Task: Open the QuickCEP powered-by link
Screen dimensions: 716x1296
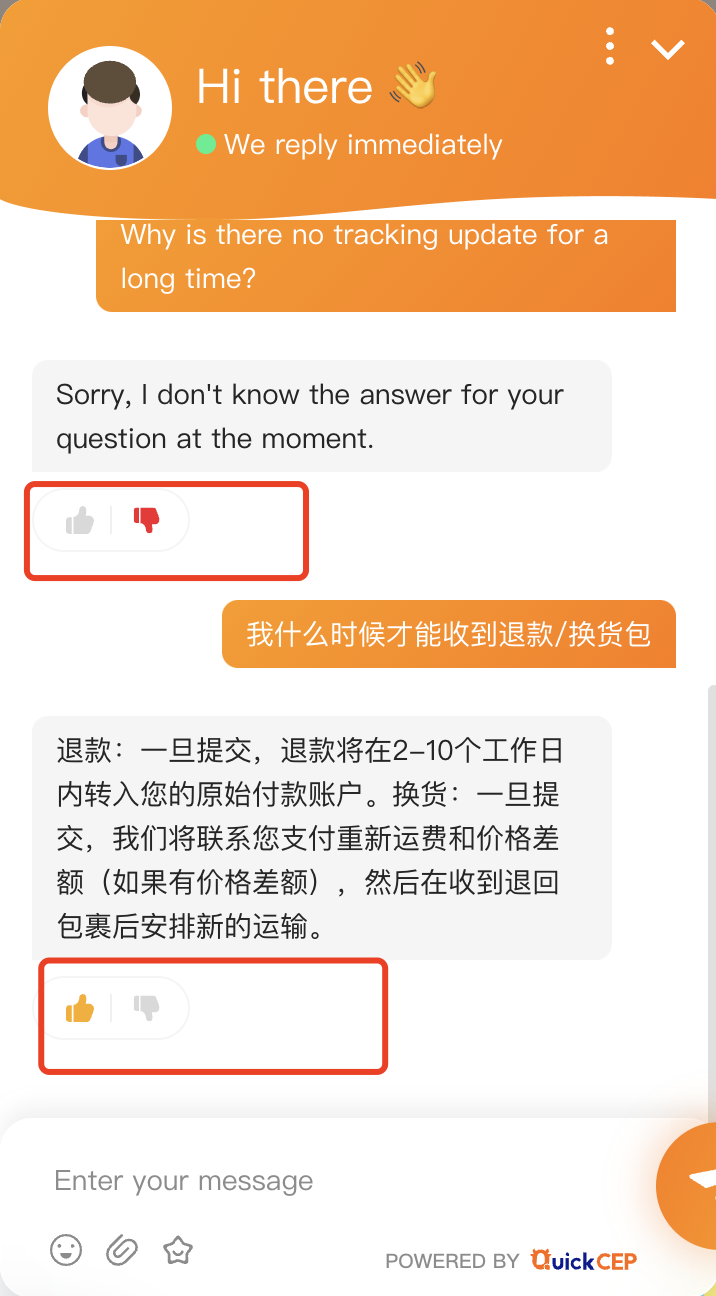Action: (583, 1261)
